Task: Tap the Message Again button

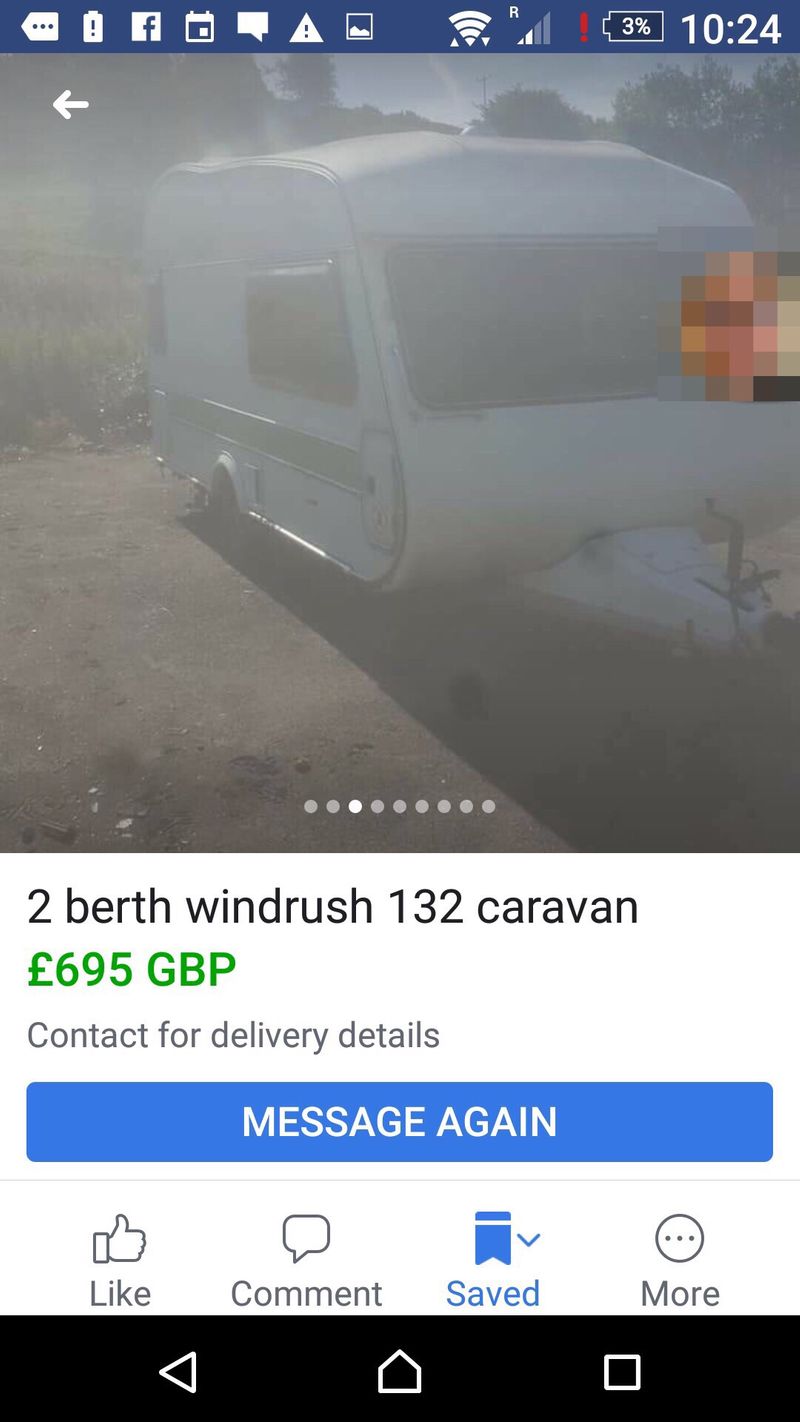Action: click(x=399, y=1121)
